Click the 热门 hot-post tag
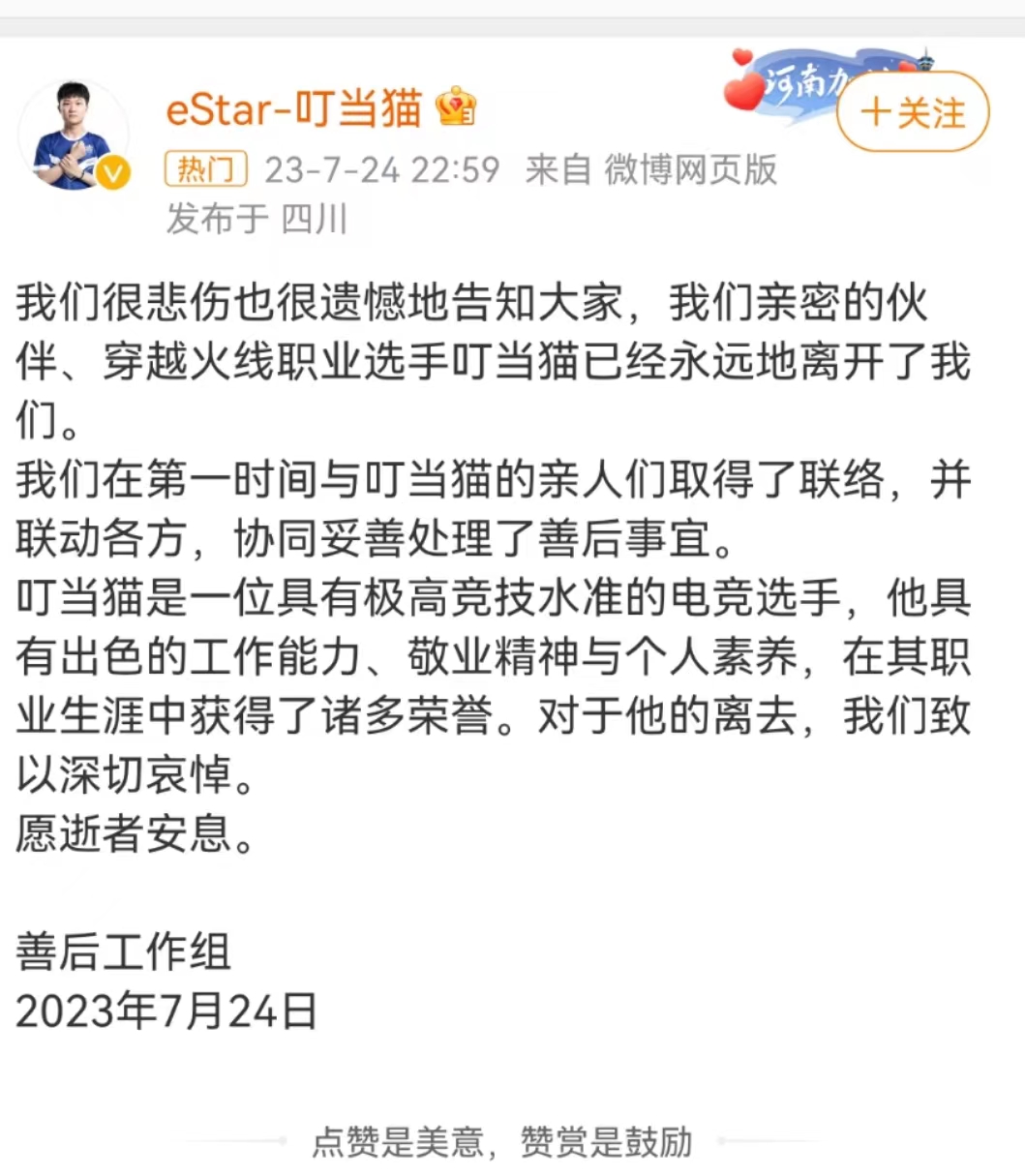The width and height of the screenshot is (1025, 1176). click(x=205, y=169)
